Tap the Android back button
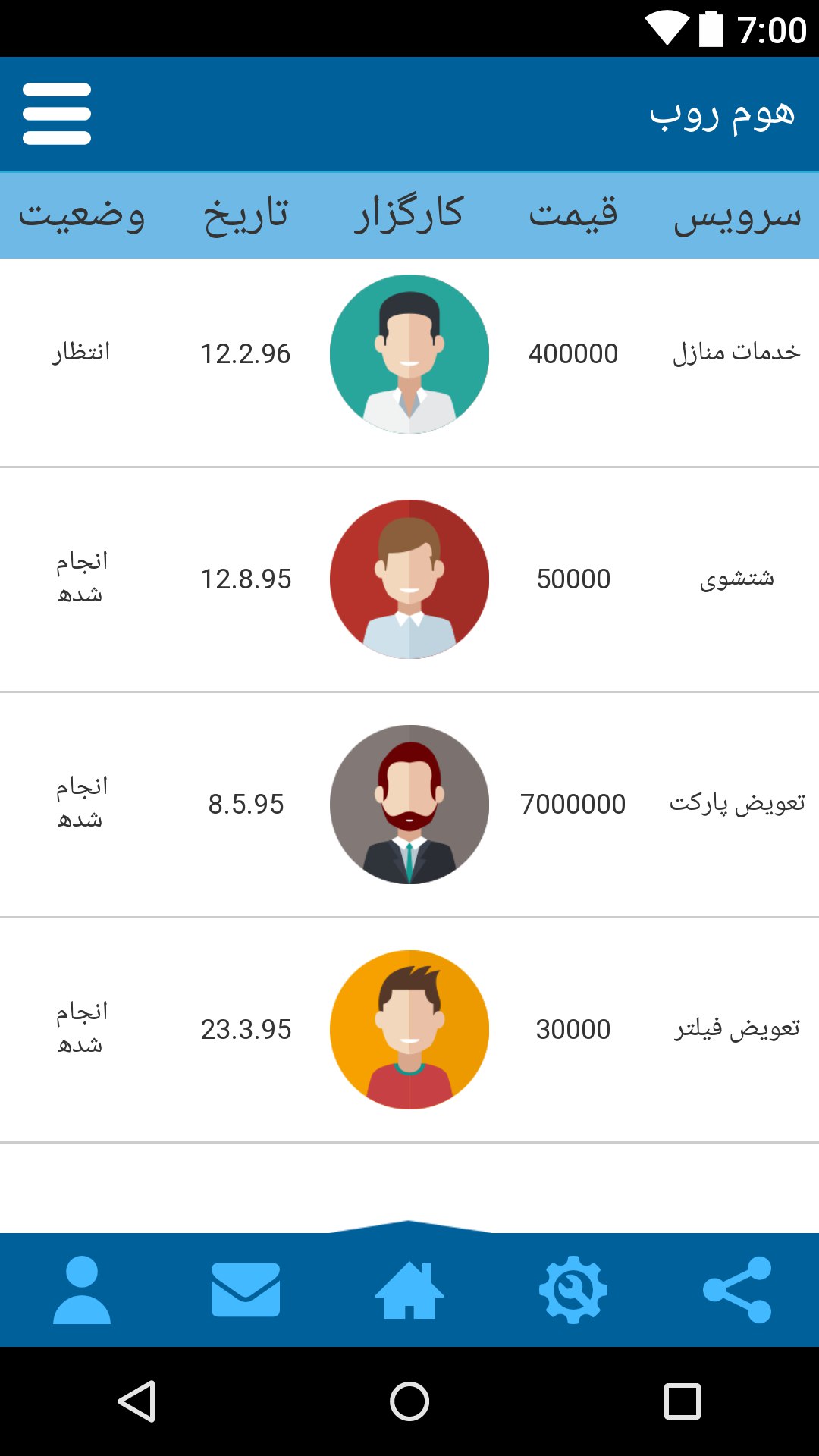Image resolution: width=819 pixels, height=1456 pixels. [136, 1401]
